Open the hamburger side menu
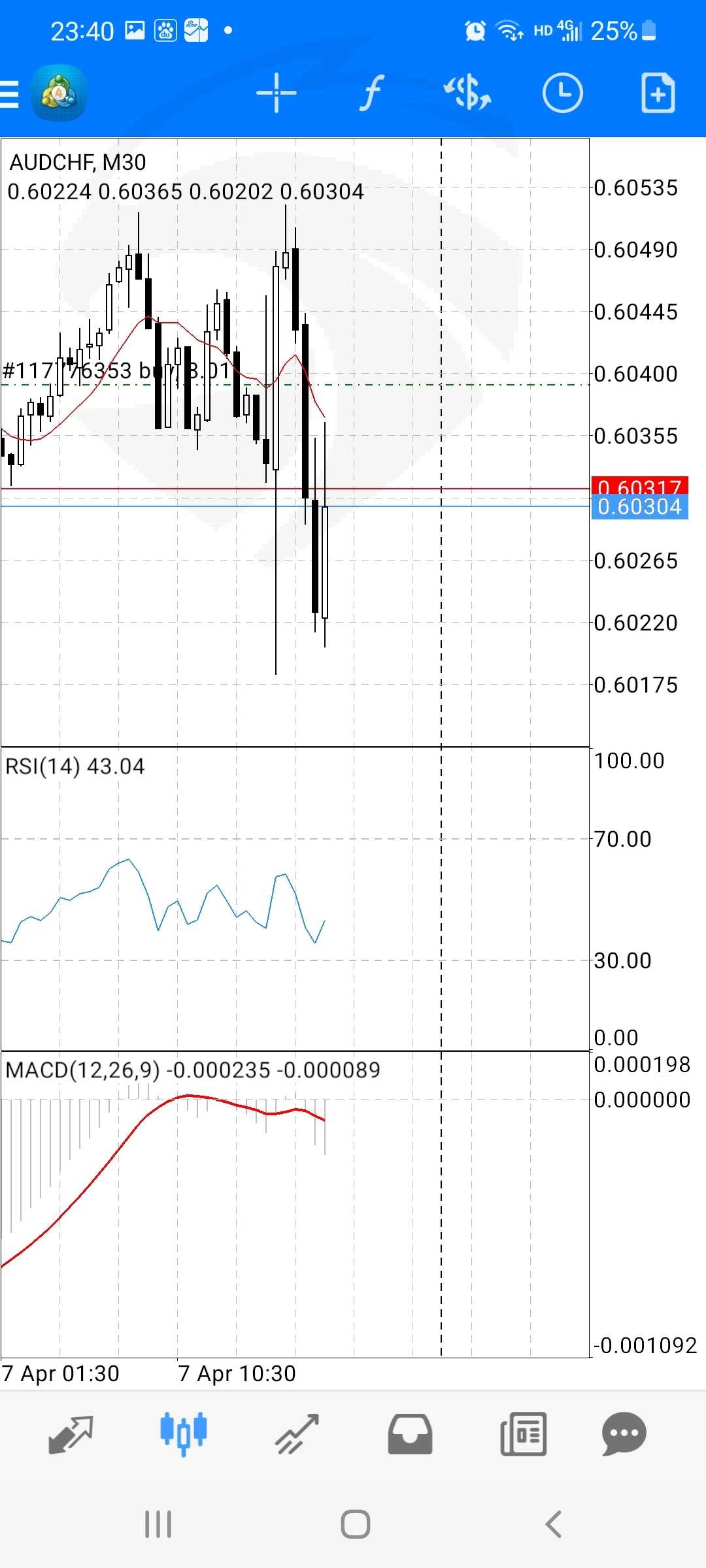This screenshot has height=1568, width=706. [x=9, y=93]
